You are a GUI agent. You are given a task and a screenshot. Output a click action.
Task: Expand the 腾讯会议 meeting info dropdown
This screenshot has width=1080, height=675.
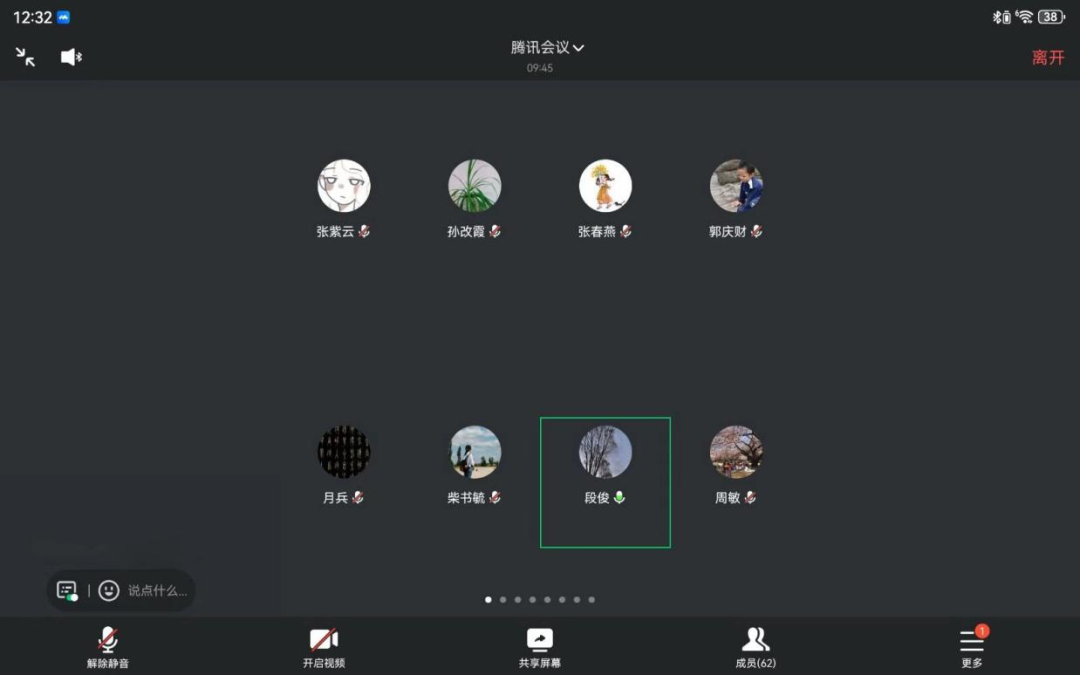[547, 47]
